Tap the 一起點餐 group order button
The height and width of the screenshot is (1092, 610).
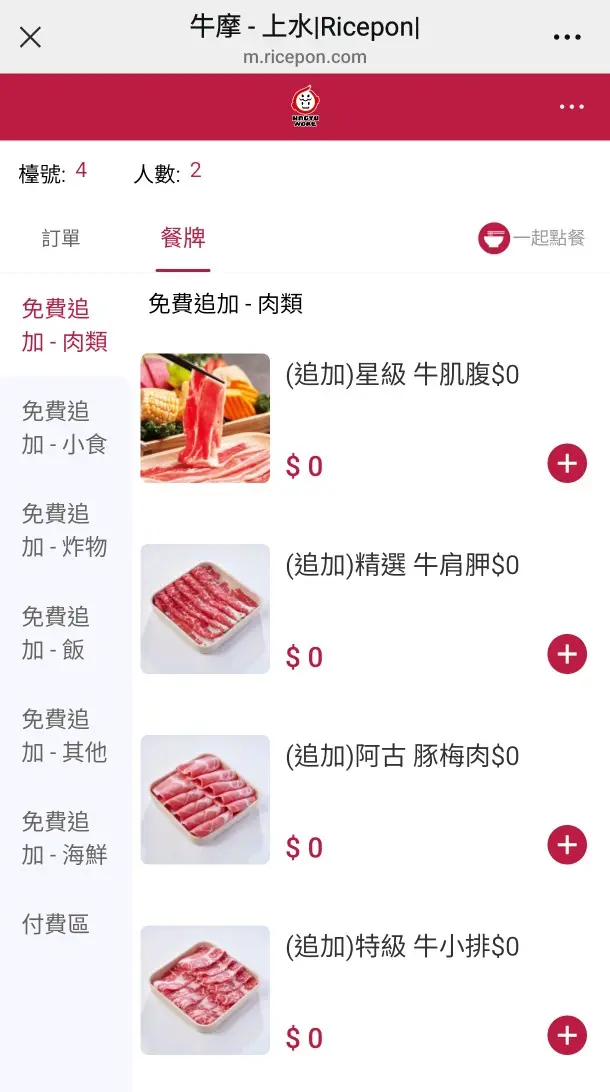531,238
